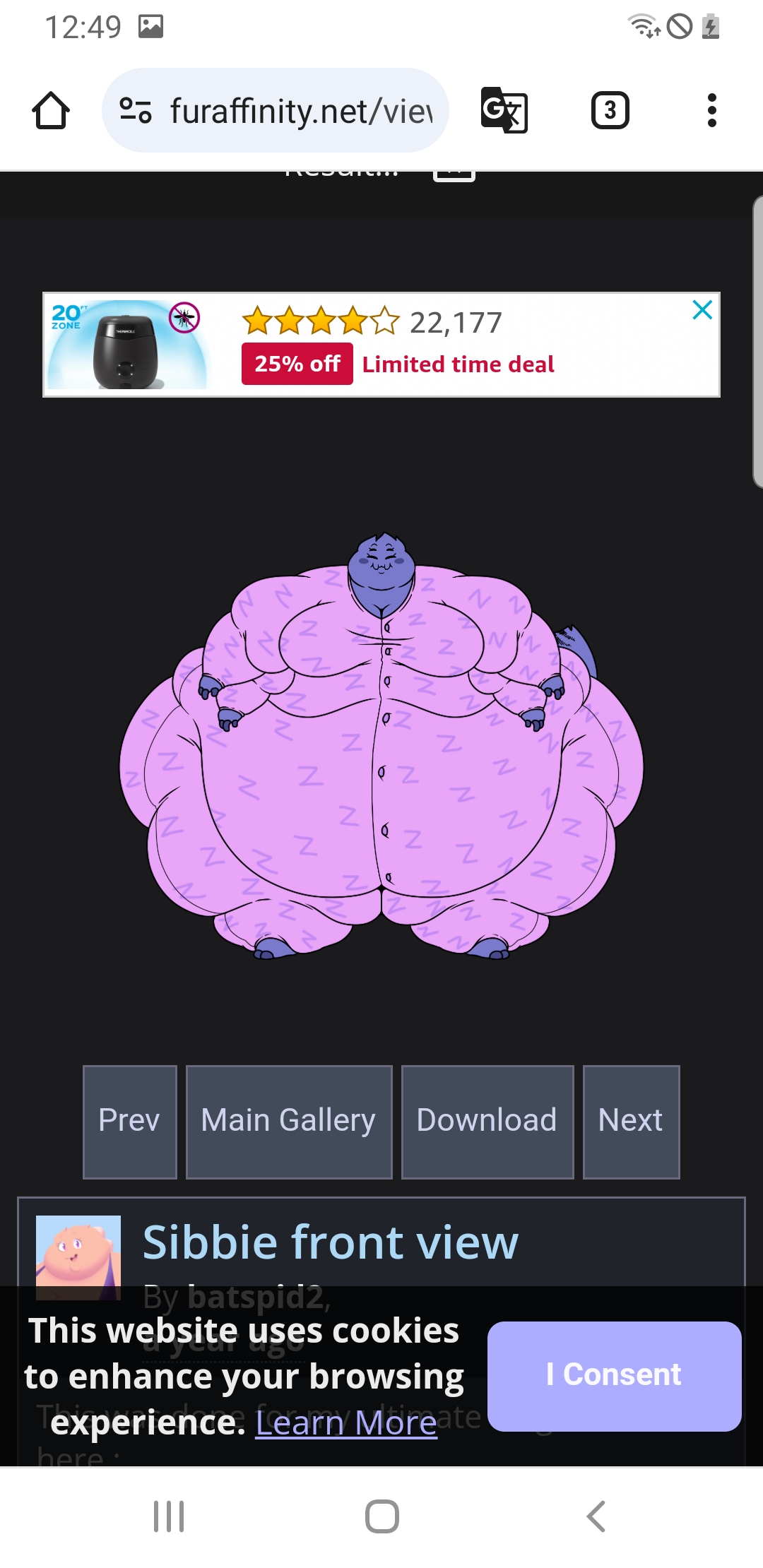This screenshot has width=763, height=1568.
Task: Open the Learn More cookie link
Action: (x=346, y=1423)
